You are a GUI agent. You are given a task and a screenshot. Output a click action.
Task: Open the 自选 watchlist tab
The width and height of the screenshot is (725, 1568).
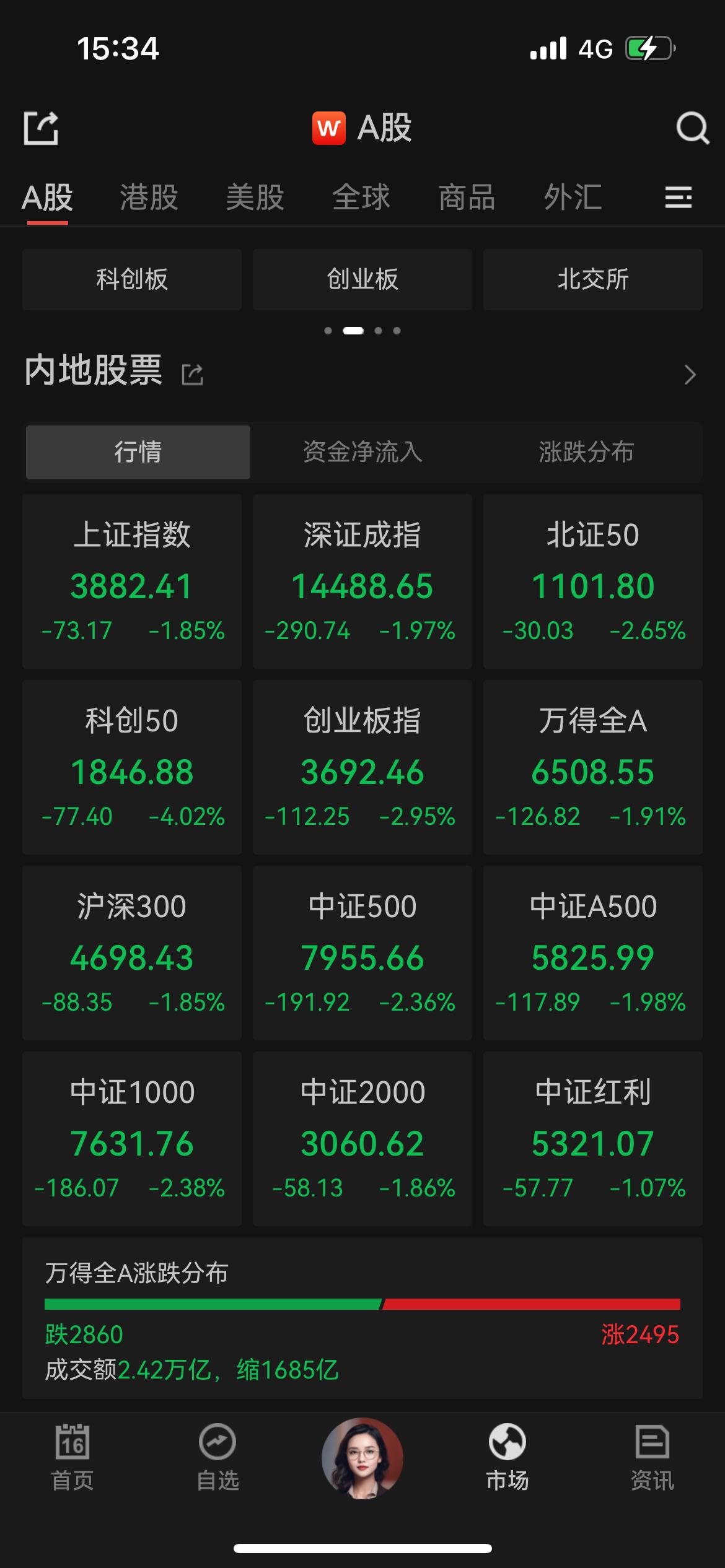click(x=217, y=1458)
